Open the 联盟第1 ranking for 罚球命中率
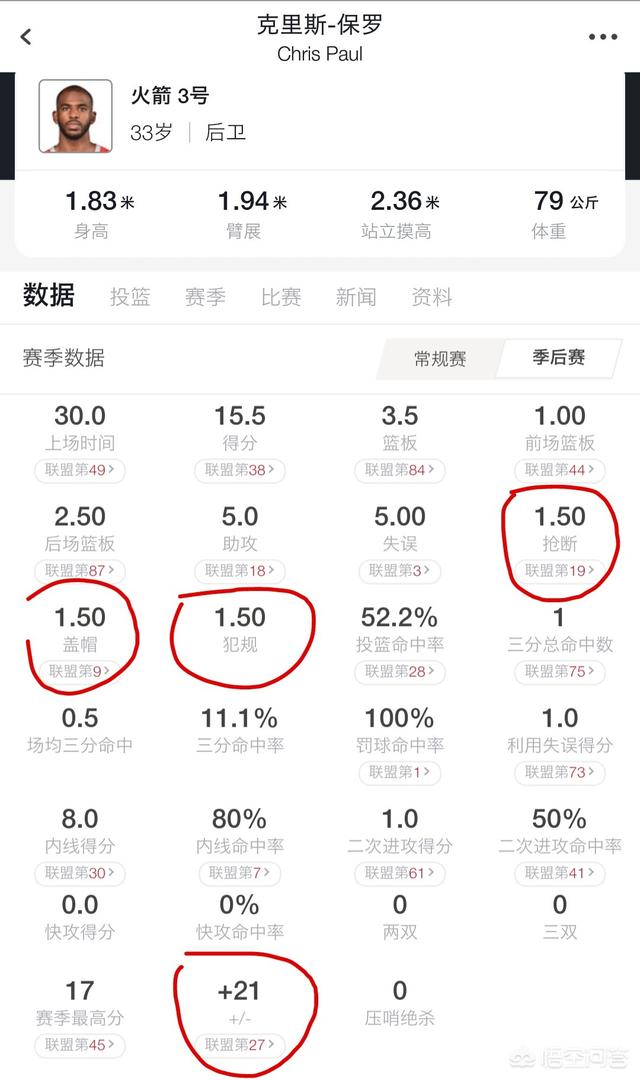The height and width of the screenshot is (1080, 640). [x=400, y=772]
